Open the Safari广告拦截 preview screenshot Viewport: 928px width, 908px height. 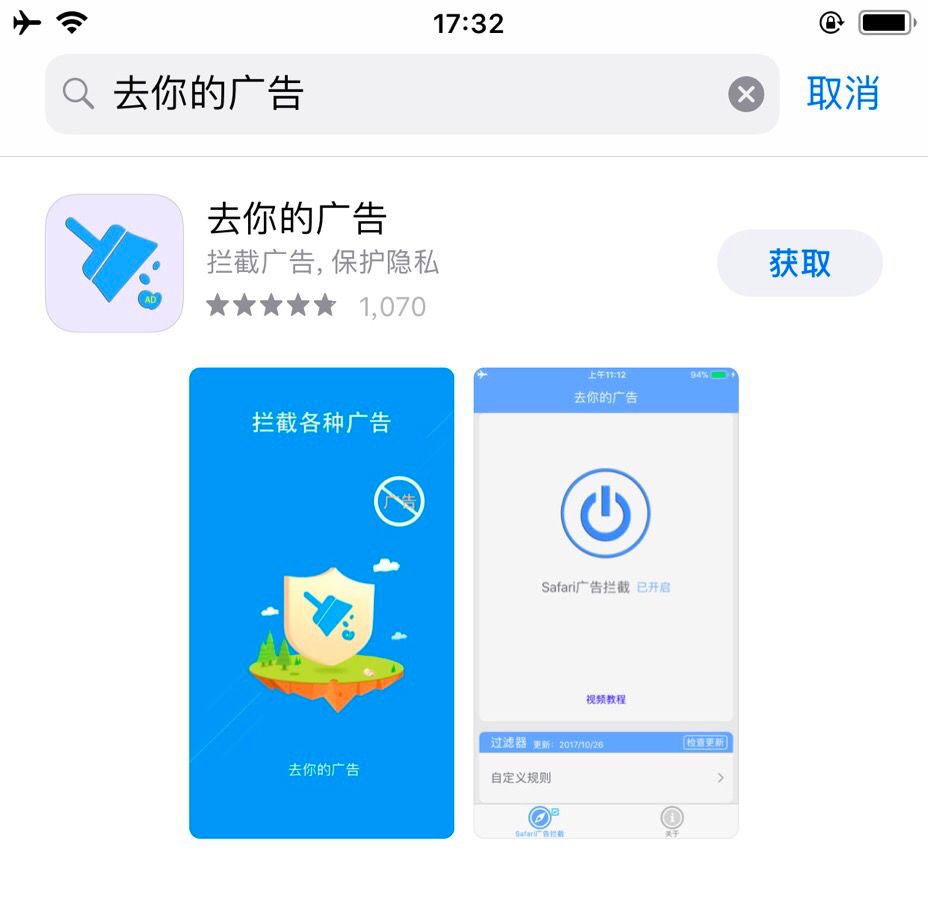[x=605, y=602]
